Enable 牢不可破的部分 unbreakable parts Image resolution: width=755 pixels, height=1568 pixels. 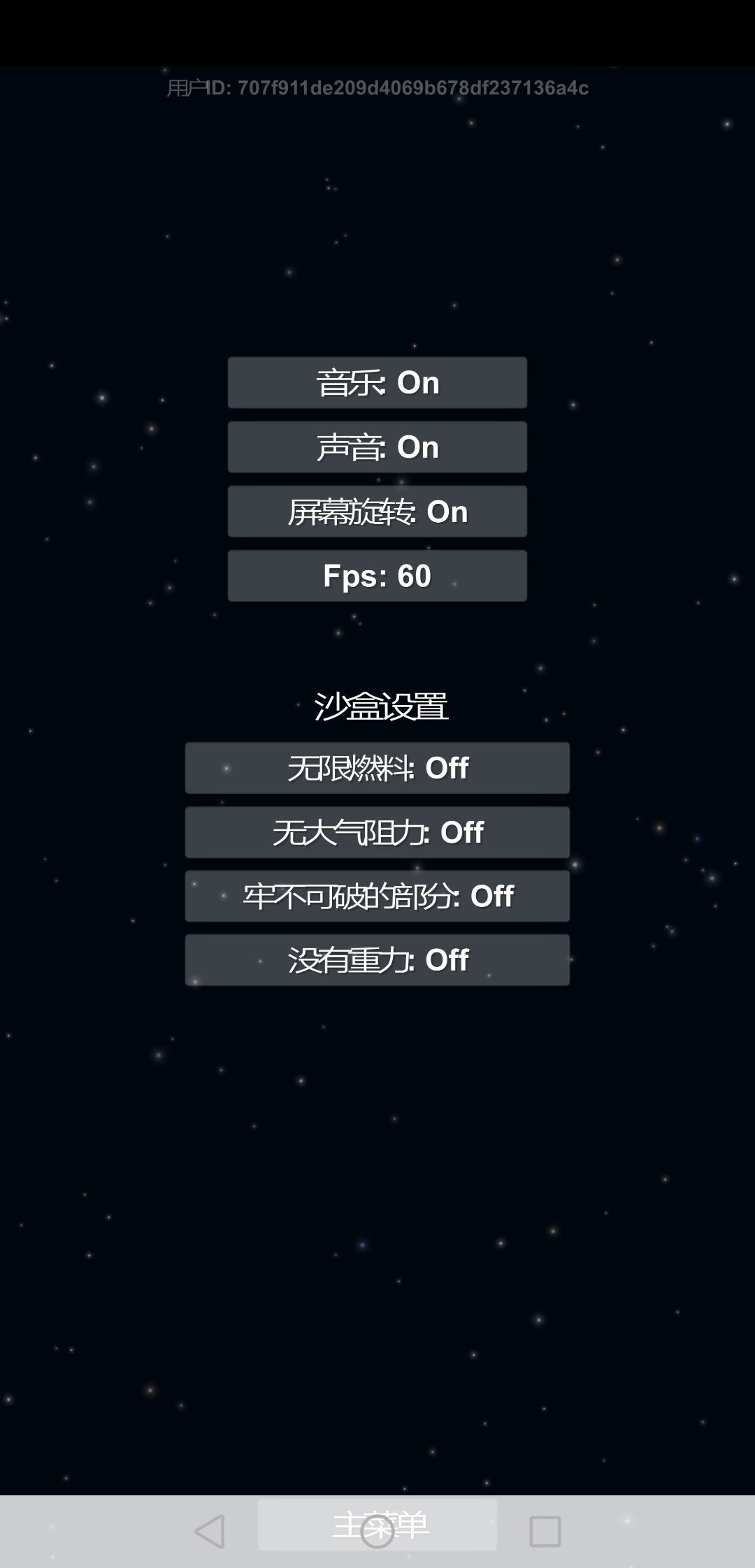point(377,896)
